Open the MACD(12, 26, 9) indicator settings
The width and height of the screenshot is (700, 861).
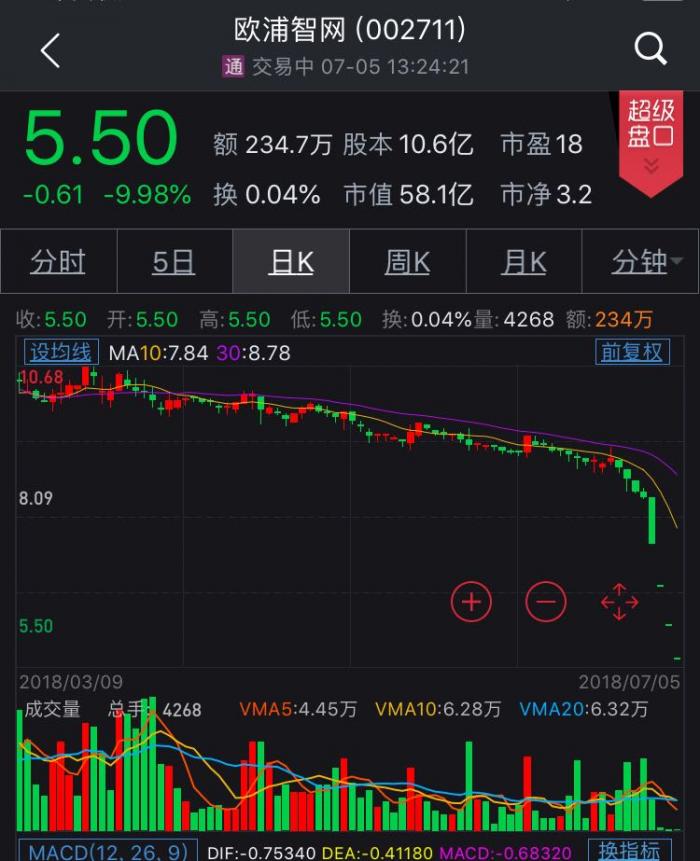coord(106,852)
